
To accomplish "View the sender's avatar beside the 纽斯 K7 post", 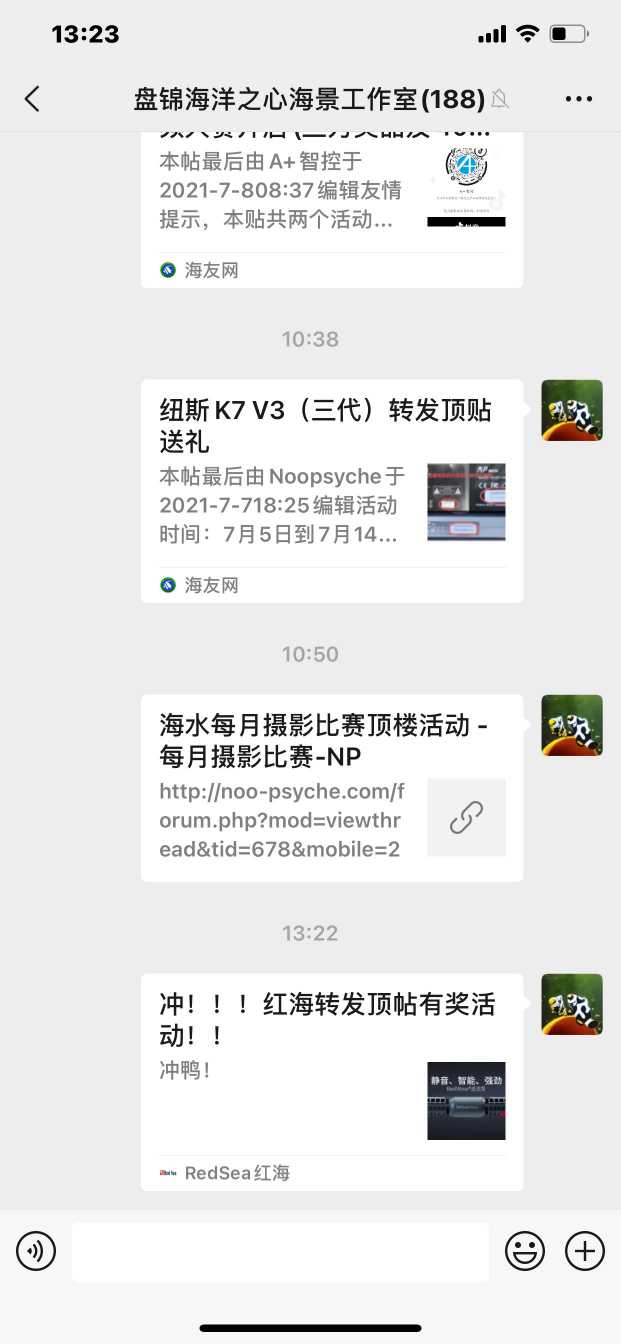I will click(571, 410).
